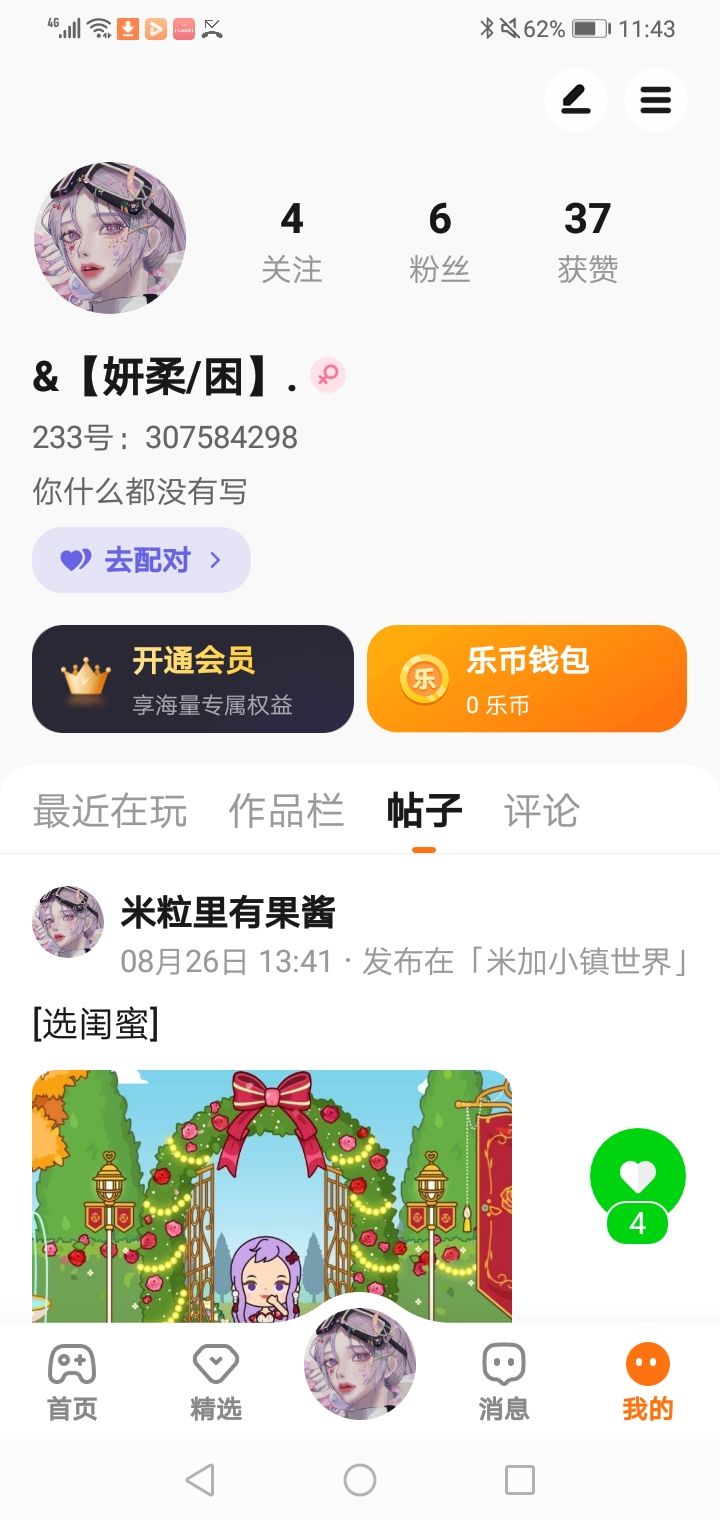Select the 帖子 tab
The height and width of the screenshot is (1520, 720).
click(x=424, y=810)
